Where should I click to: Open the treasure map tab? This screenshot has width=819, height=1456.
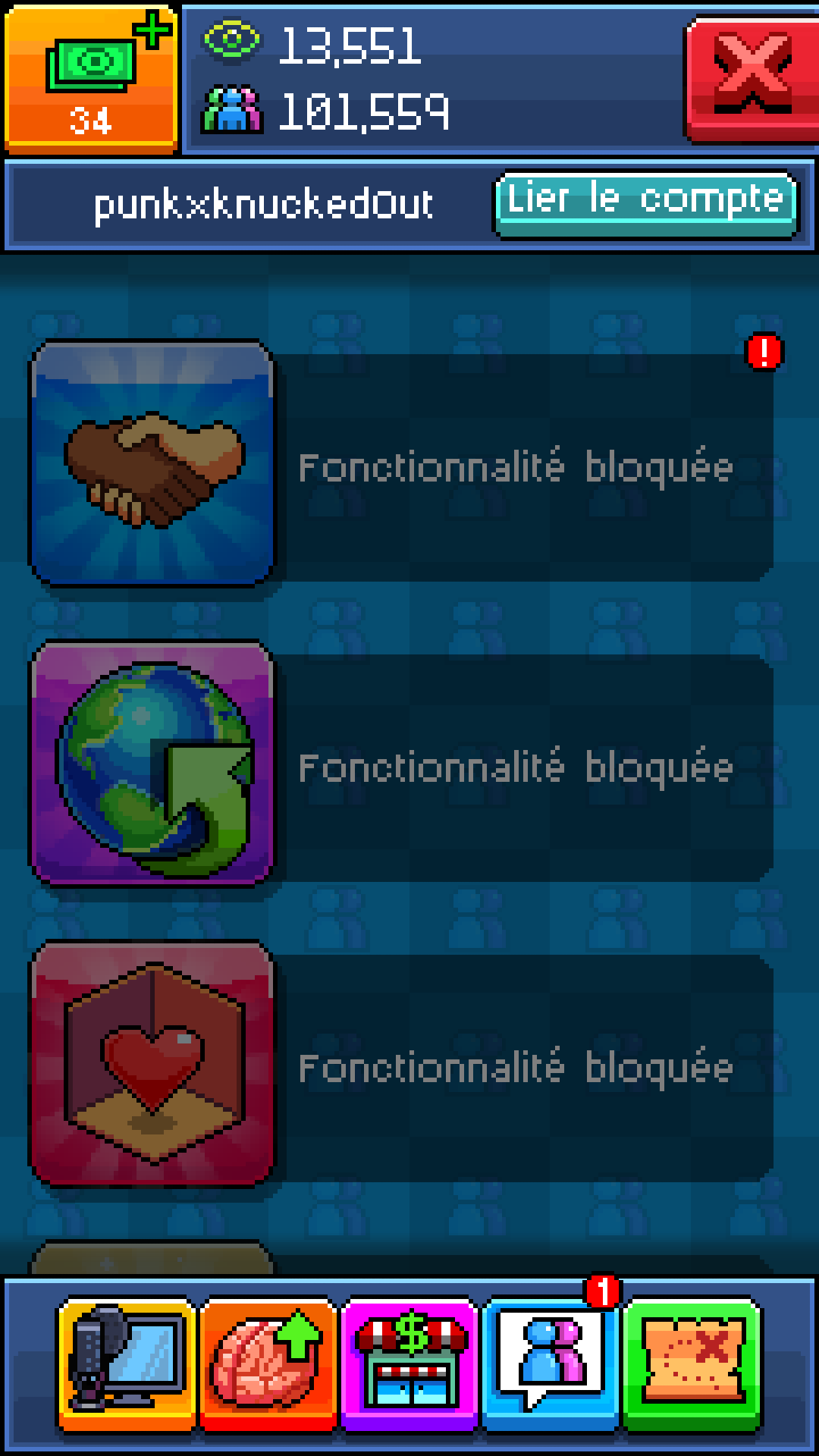tap(691, 1362)
